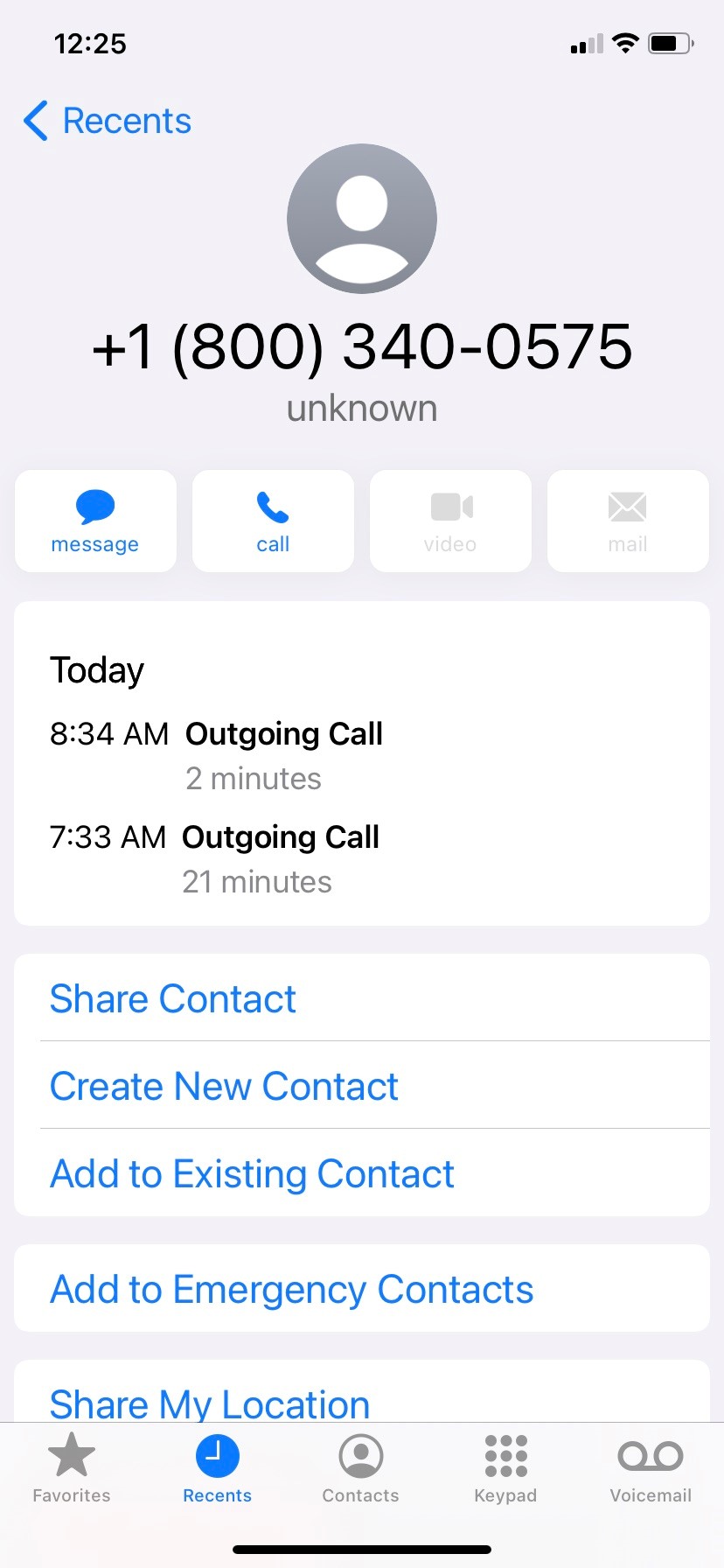Open the Keypad tab

(x=505, y=1469)
